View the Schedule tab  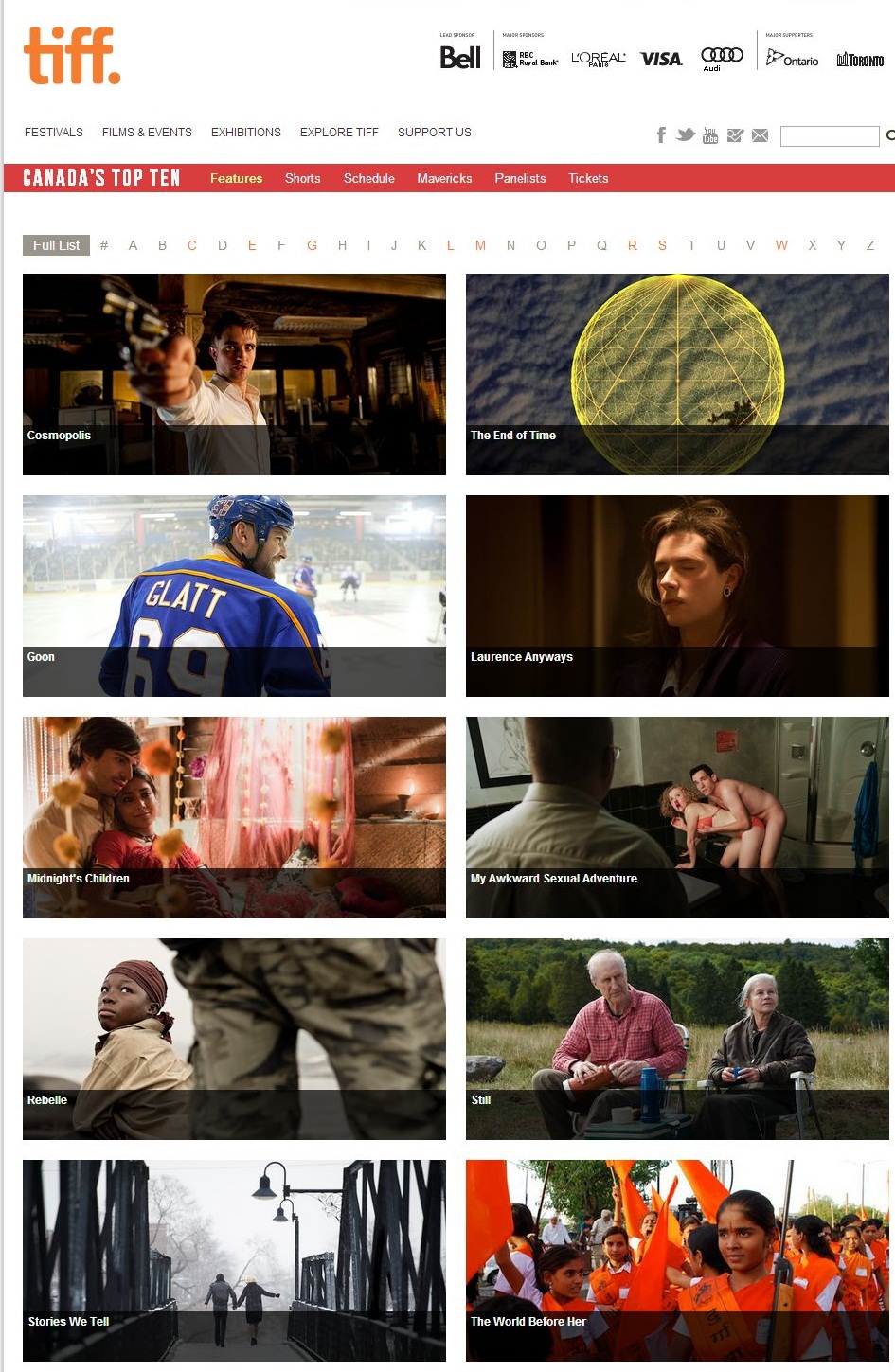point(369,178)
